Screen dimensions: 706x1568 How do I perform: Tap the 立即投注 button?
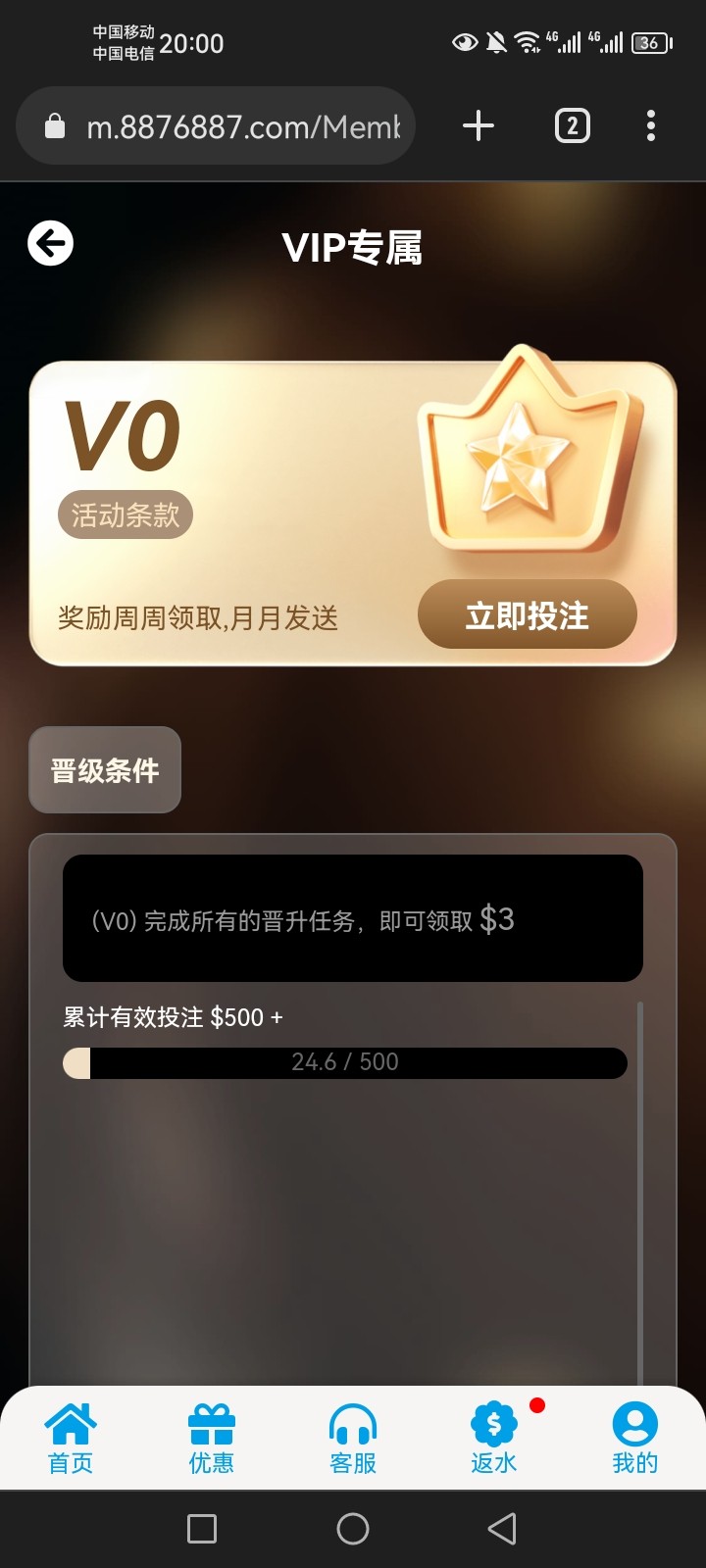[528, 615]
